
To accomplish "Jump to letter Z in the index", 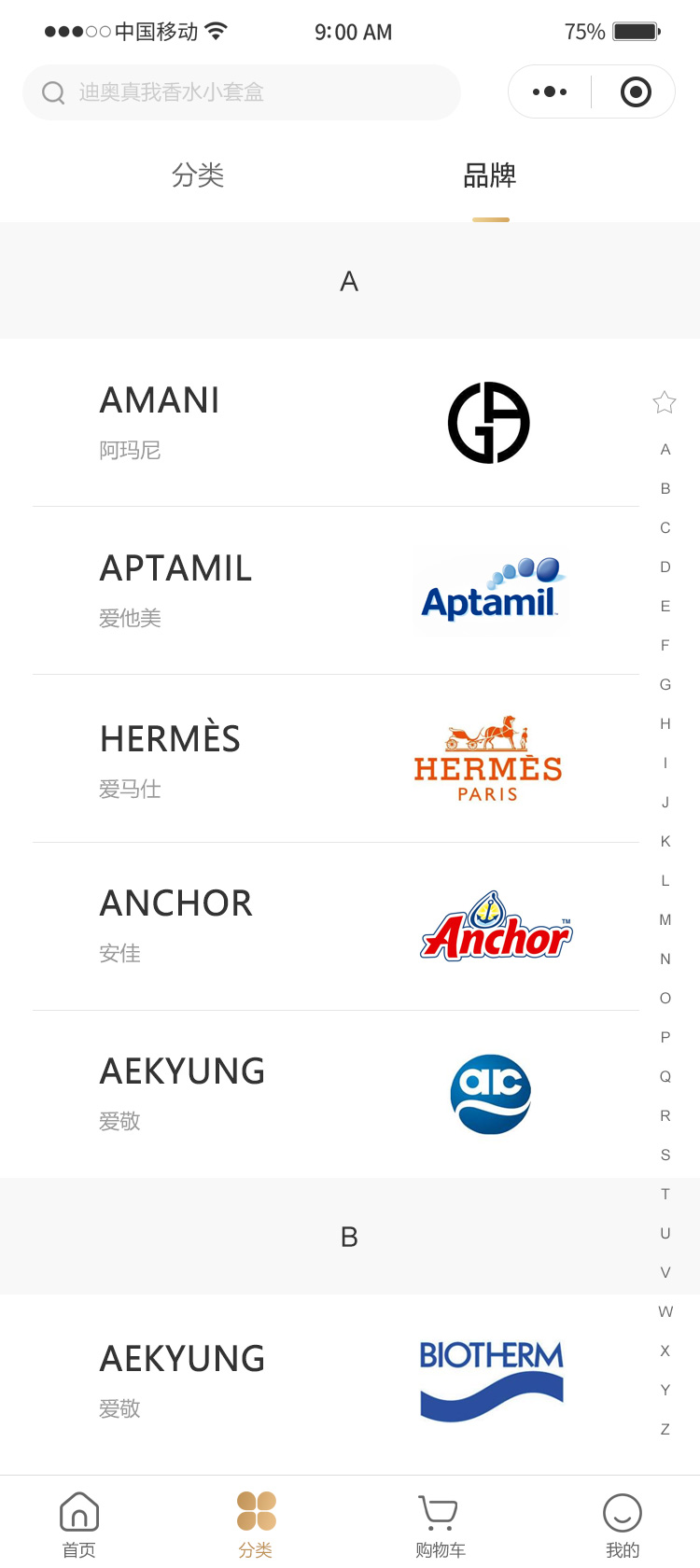I will click(665, 1429).
